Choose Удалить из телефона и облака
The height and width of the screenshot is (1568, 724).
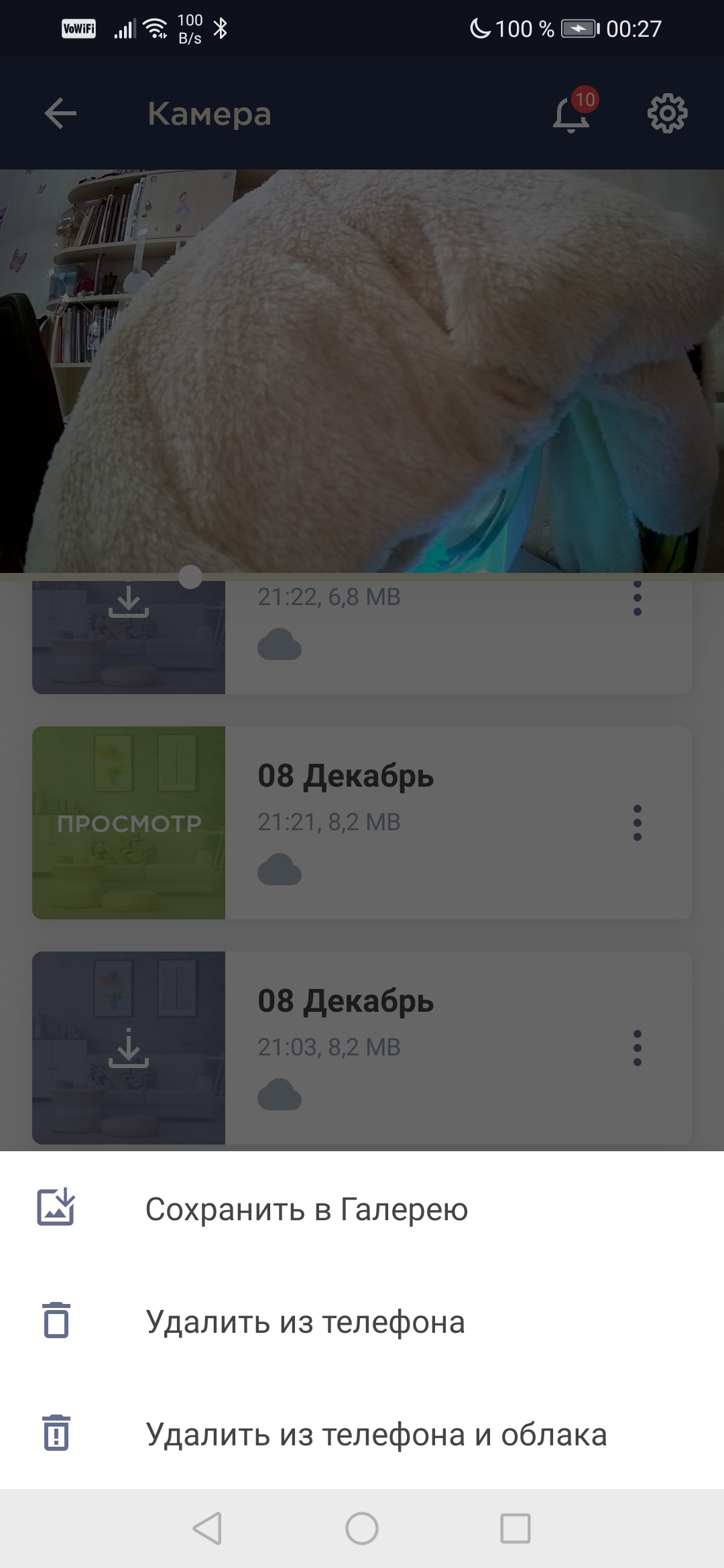[375, 1434]
